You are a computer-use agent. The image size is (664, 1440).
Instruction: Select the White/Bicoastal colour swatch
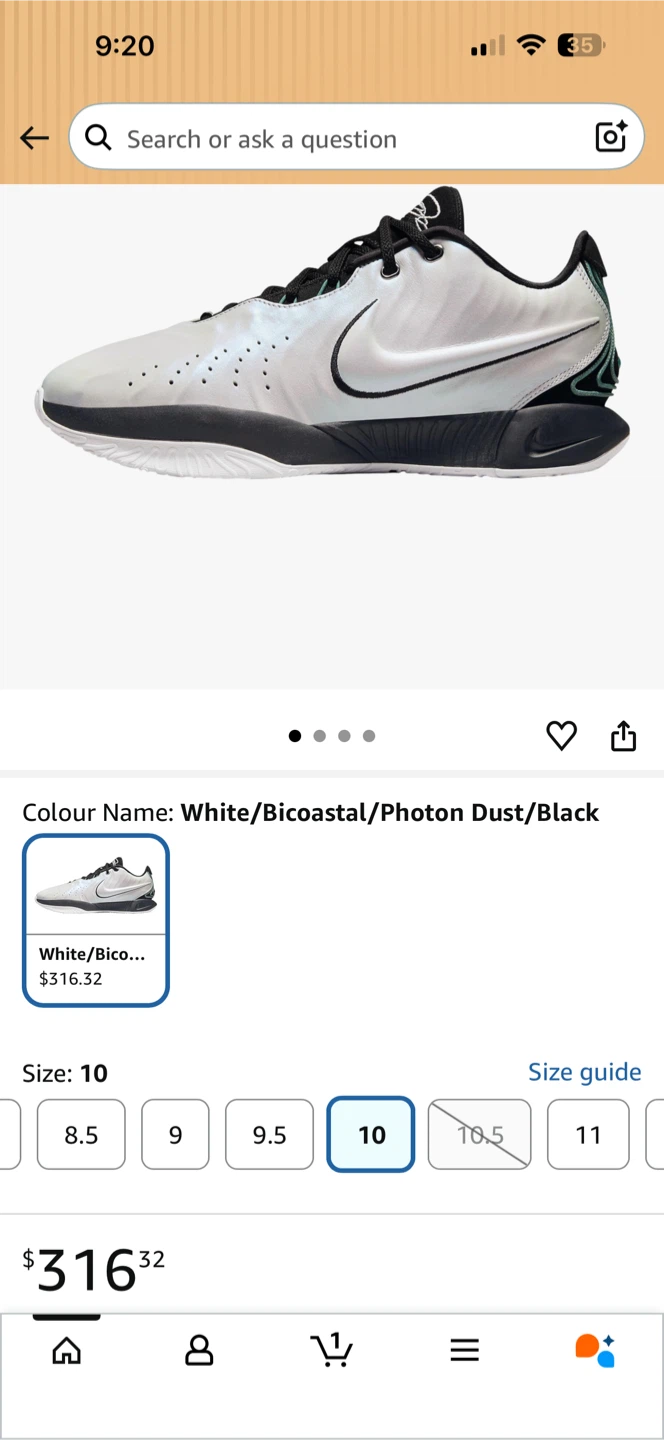(96, 920)
